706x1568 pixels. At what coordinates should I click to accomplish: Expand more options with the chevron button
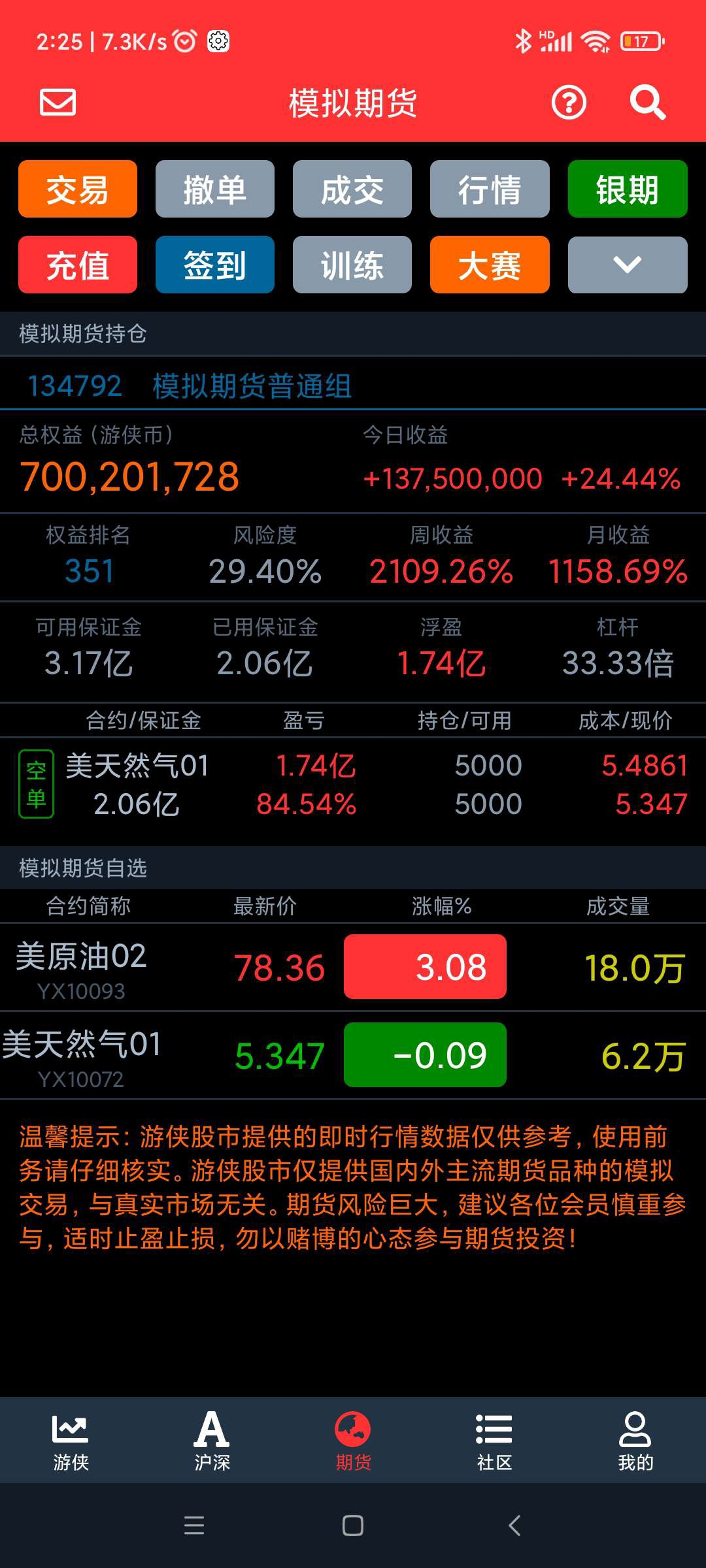628,265
